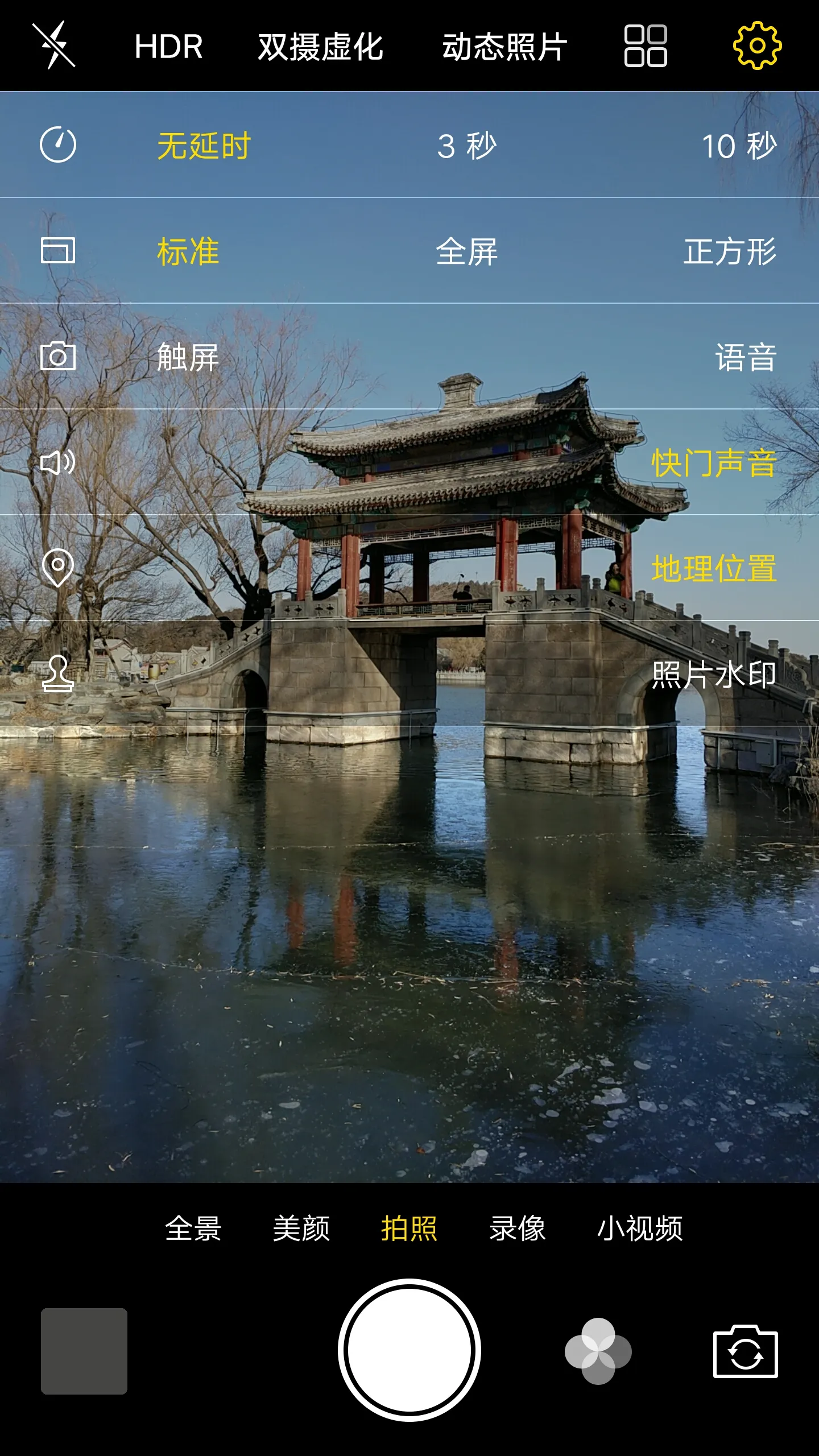This screenshot has height=1456, width=819.
Task: Toggle the flash icon
Action: 54,45
